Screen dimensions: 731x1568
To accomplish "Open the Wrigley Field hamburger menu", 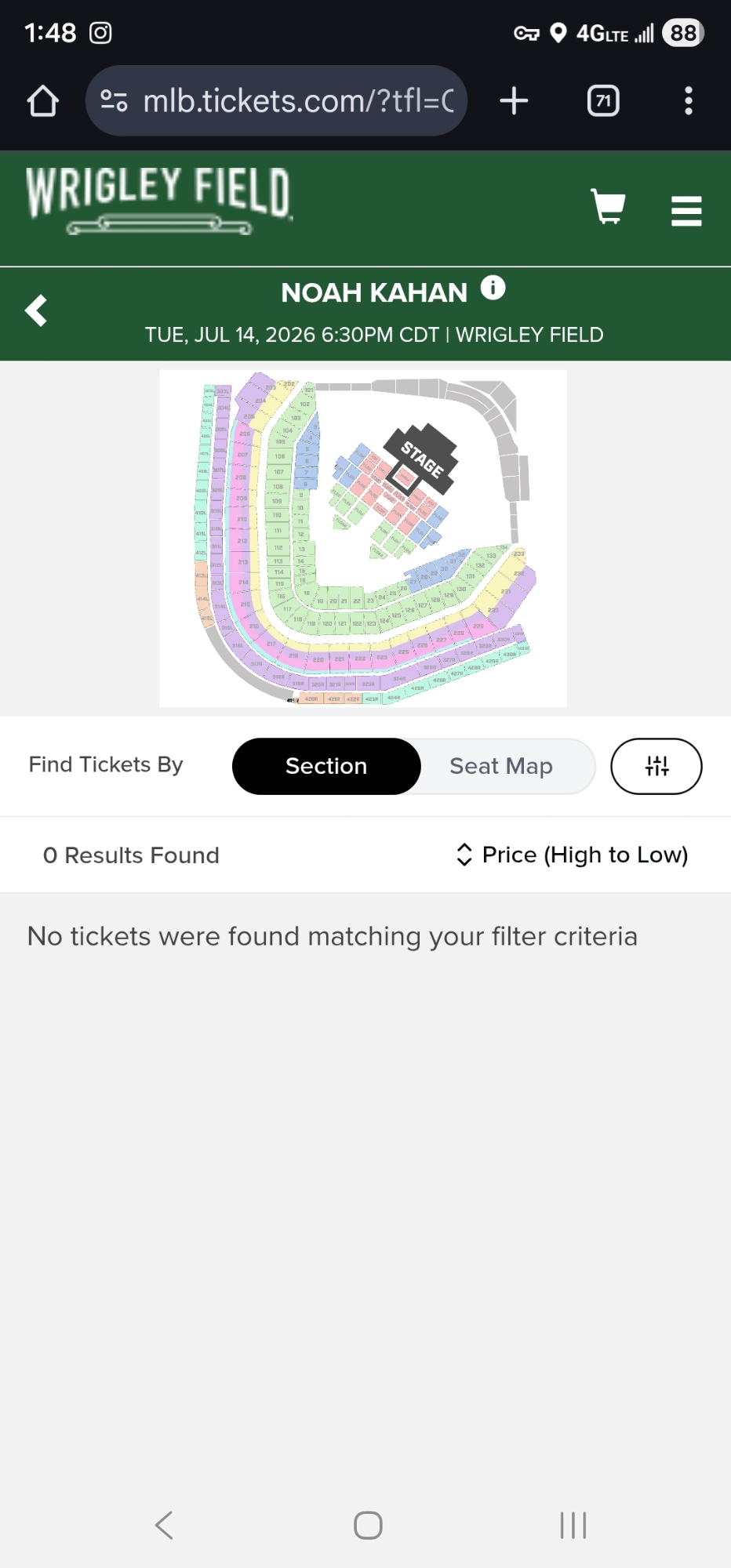I will (x=686, y=211).
